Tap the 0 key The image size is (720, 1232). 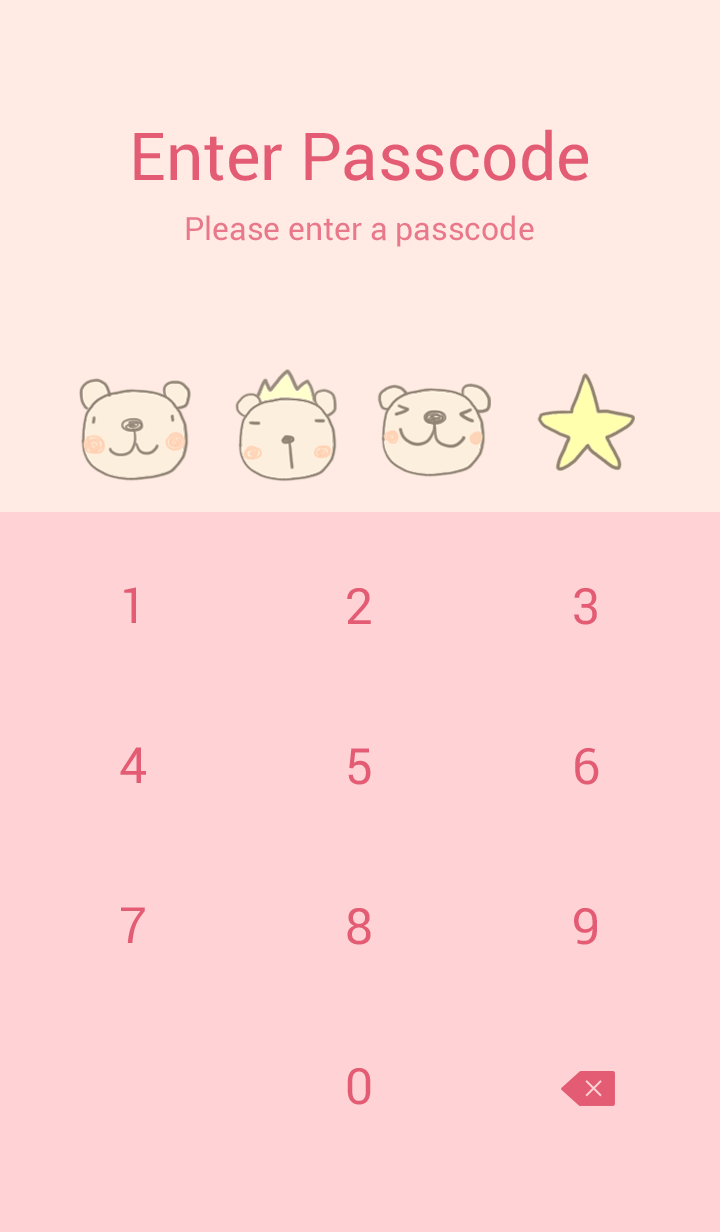click(359, 1087)
